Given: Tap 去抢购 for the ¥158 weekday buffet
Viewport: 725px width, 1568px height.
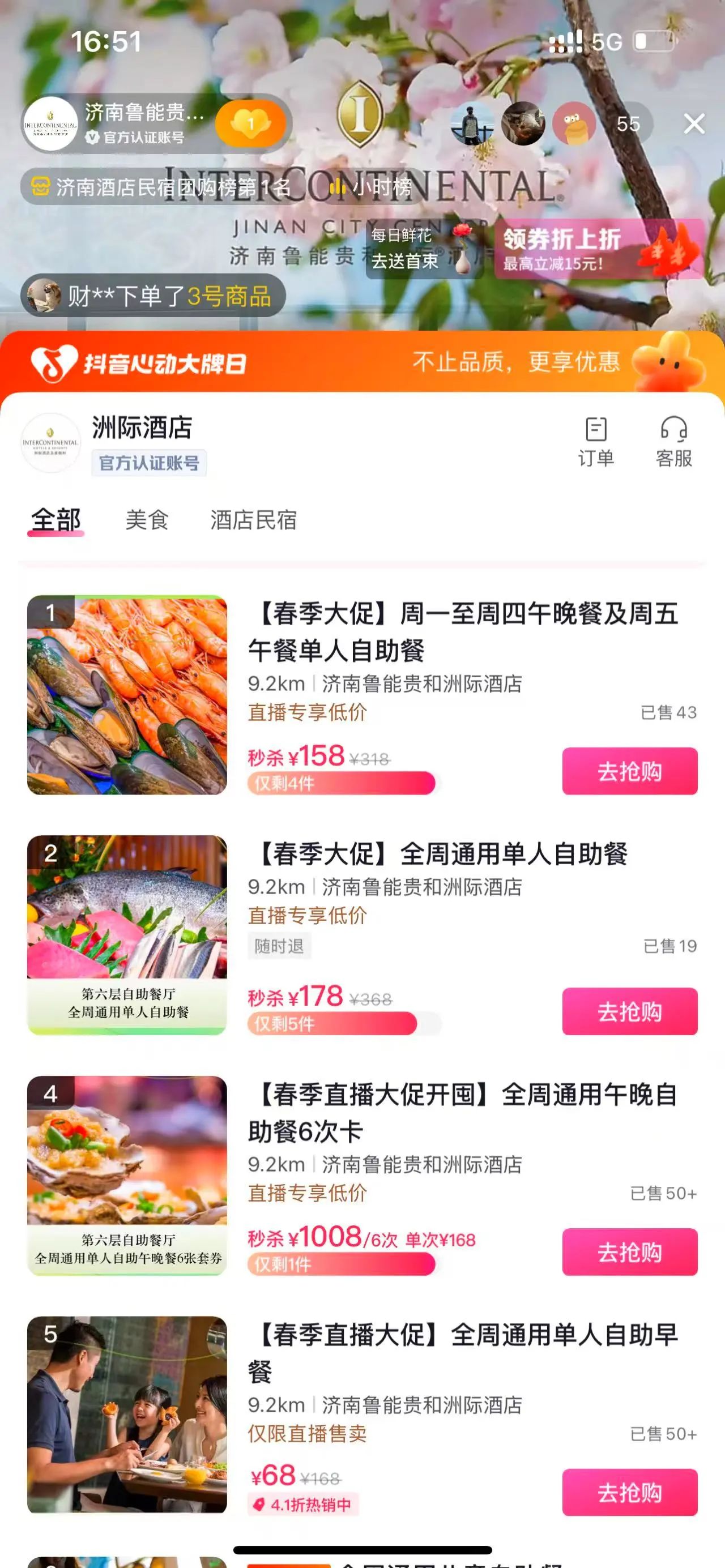Looking at the screenshot, I should pyautogui.click(x=629, y=771).
